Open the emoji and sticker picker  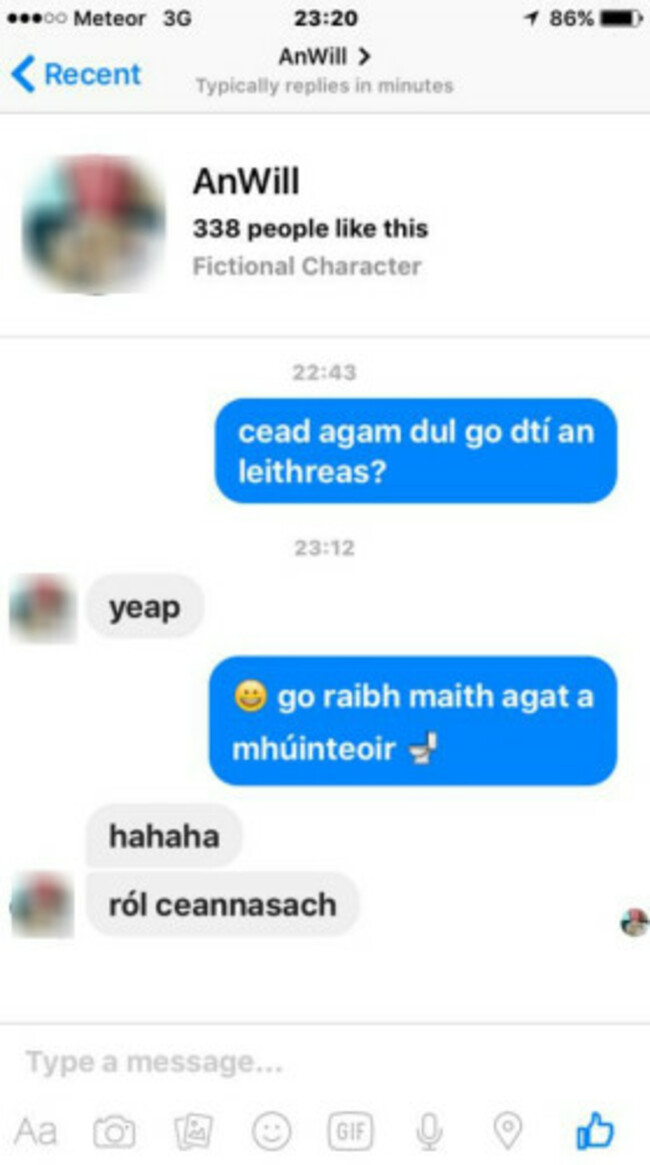click(x=271, y=1132)
